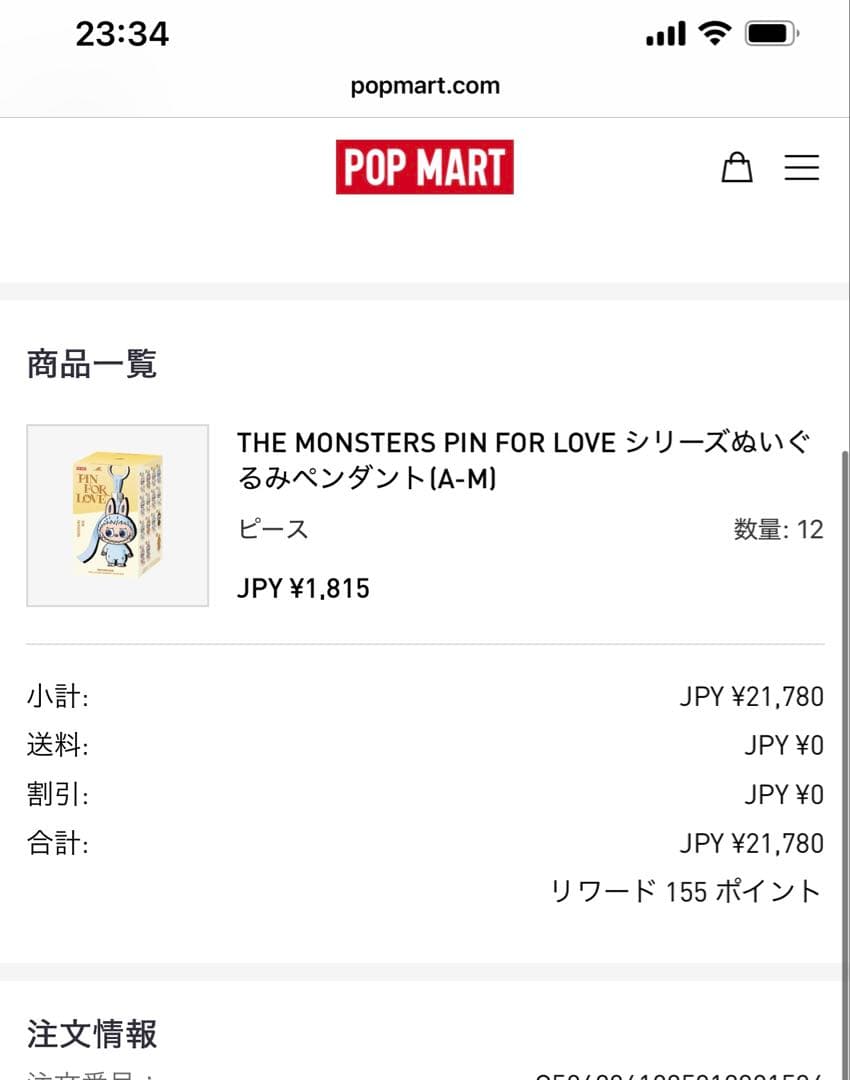Tap the Wi-Fi icon in the status bar
850x1080 pixels.
point(716,32)
